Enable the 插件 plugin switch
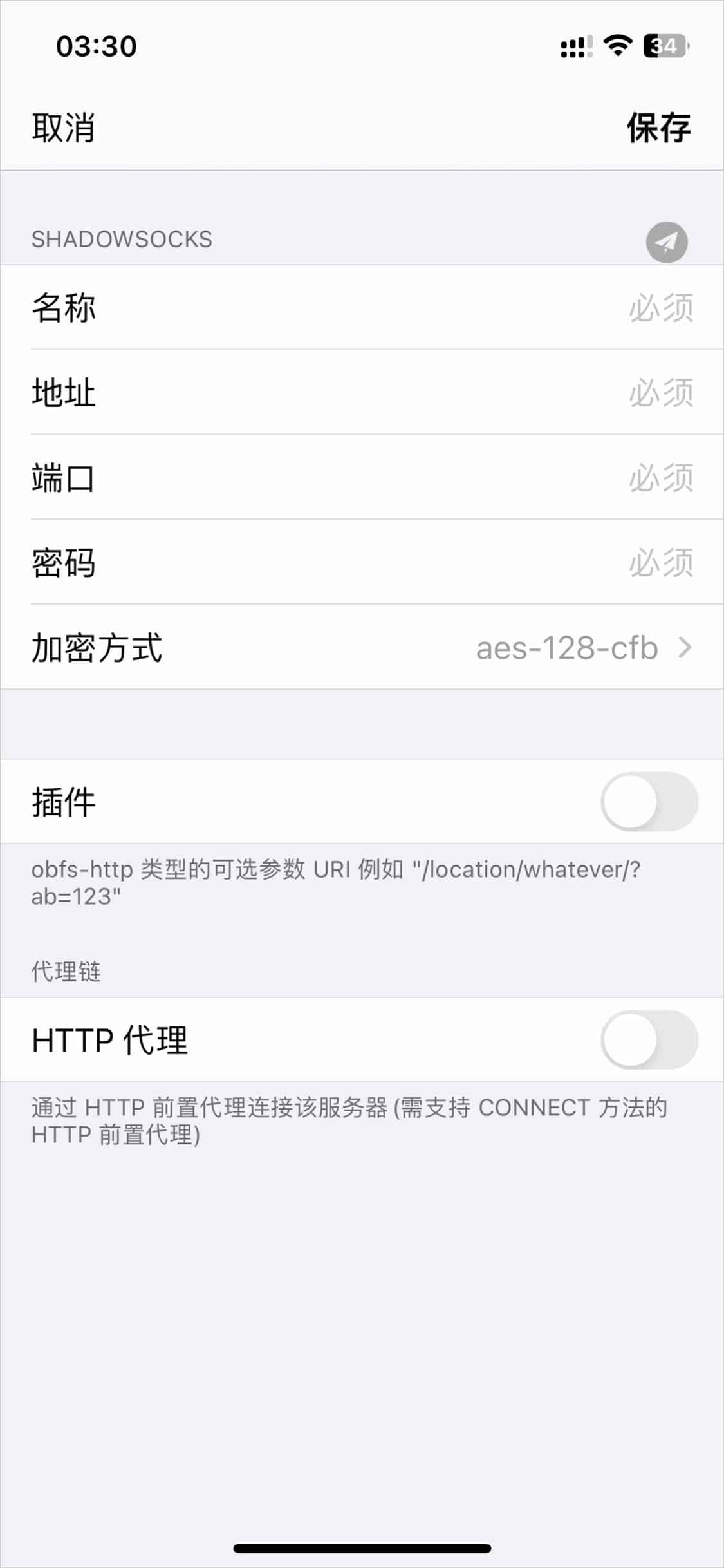The image size is (724, 1568). tap(649, 802)
